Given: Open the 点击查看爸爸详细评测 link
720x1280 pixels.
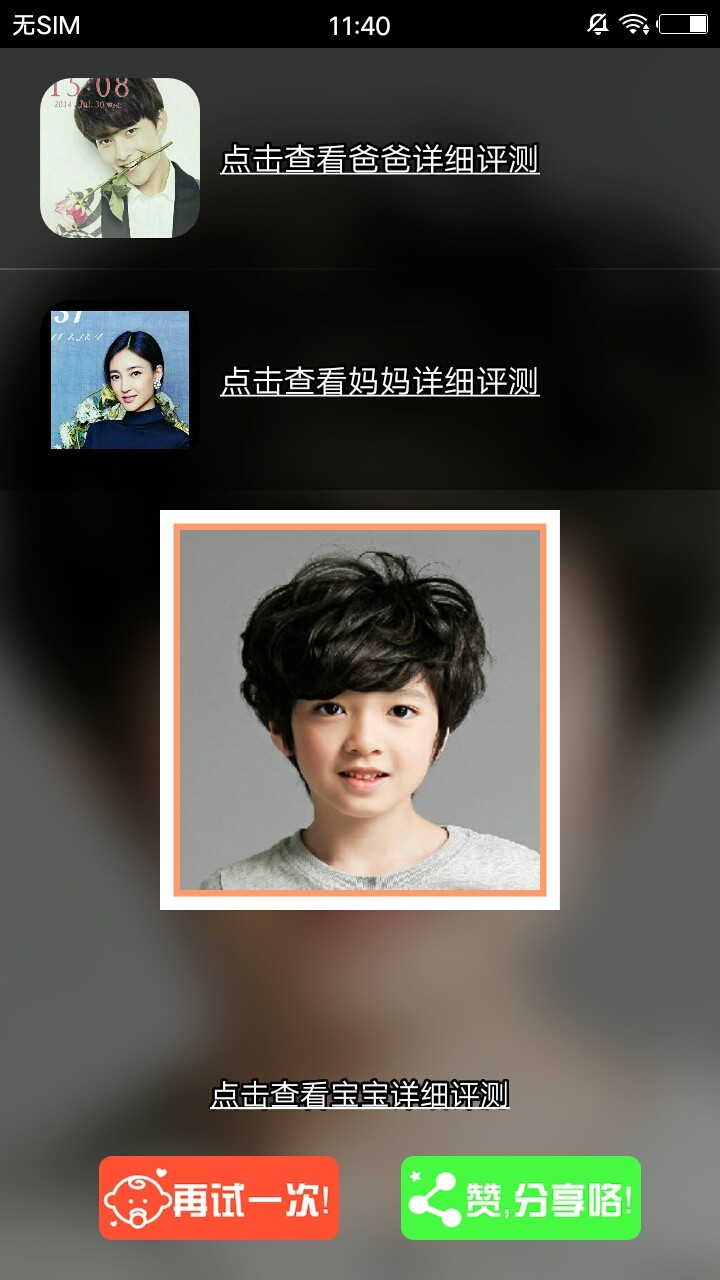Looking at the screenshot, I should click(x=379, y=159).
